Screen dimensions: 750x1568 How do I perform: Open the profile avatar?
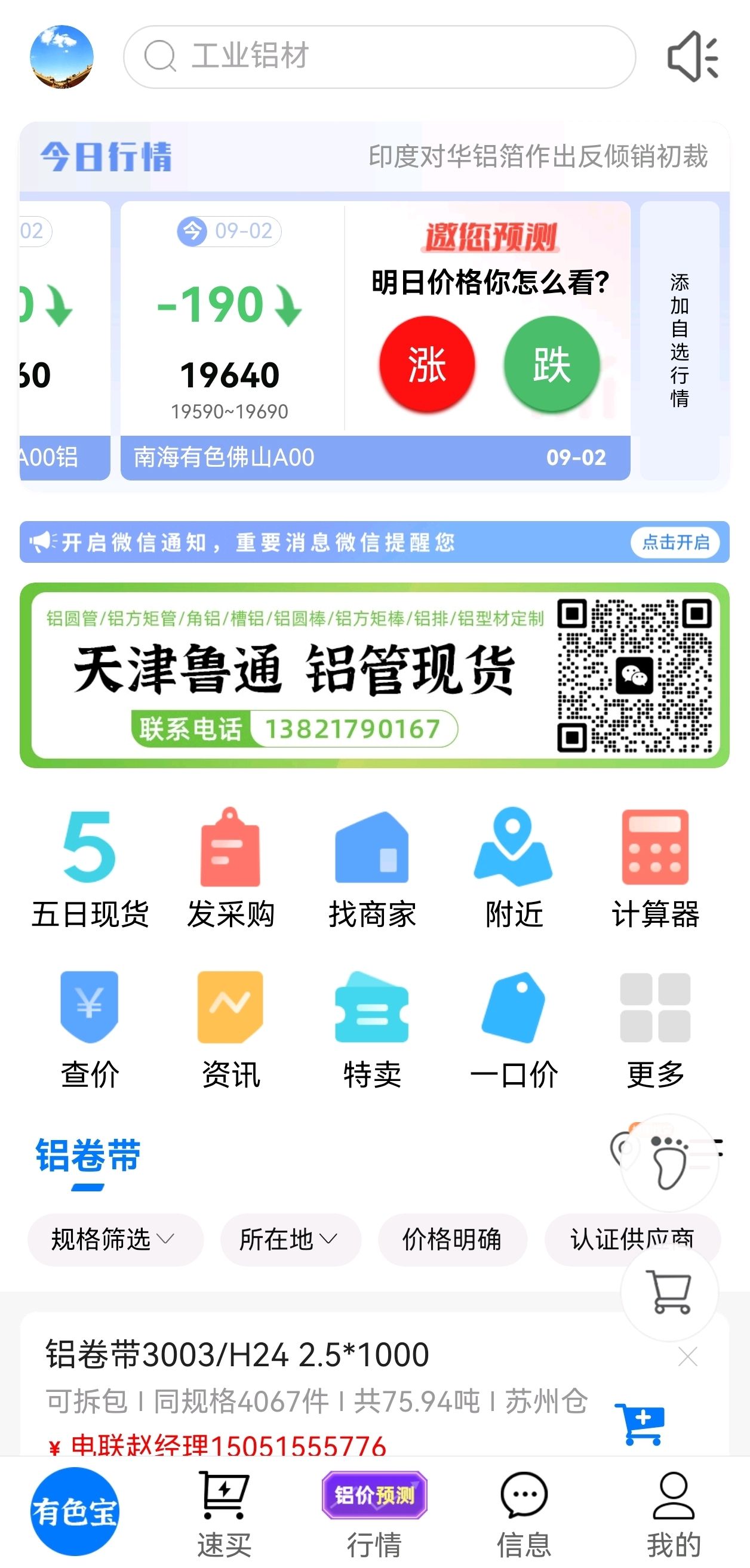pyautogui.click(x=62, y=57)
